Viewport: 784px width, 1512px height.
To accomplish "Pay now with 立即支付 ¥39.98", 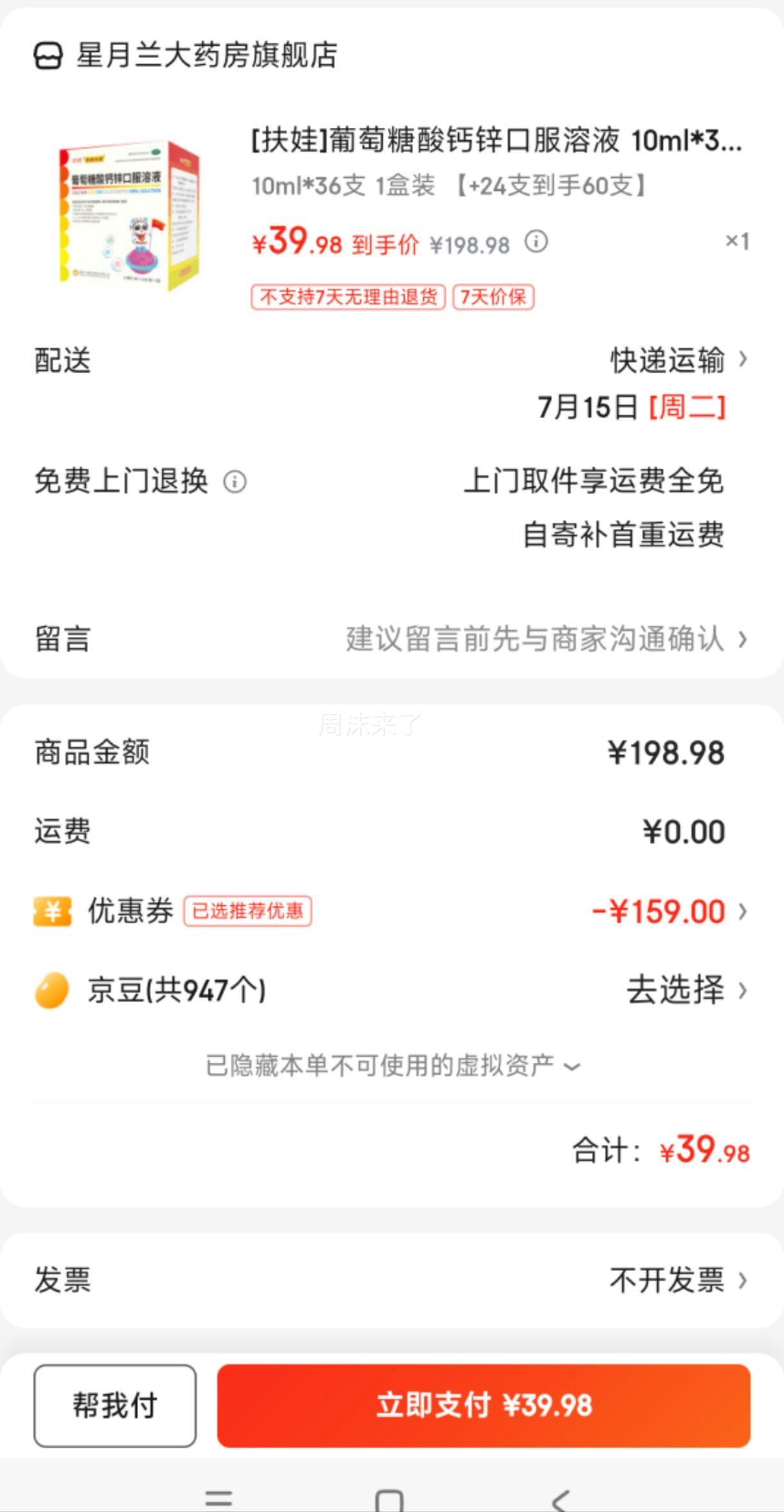I will click(x=483, y=1405).
